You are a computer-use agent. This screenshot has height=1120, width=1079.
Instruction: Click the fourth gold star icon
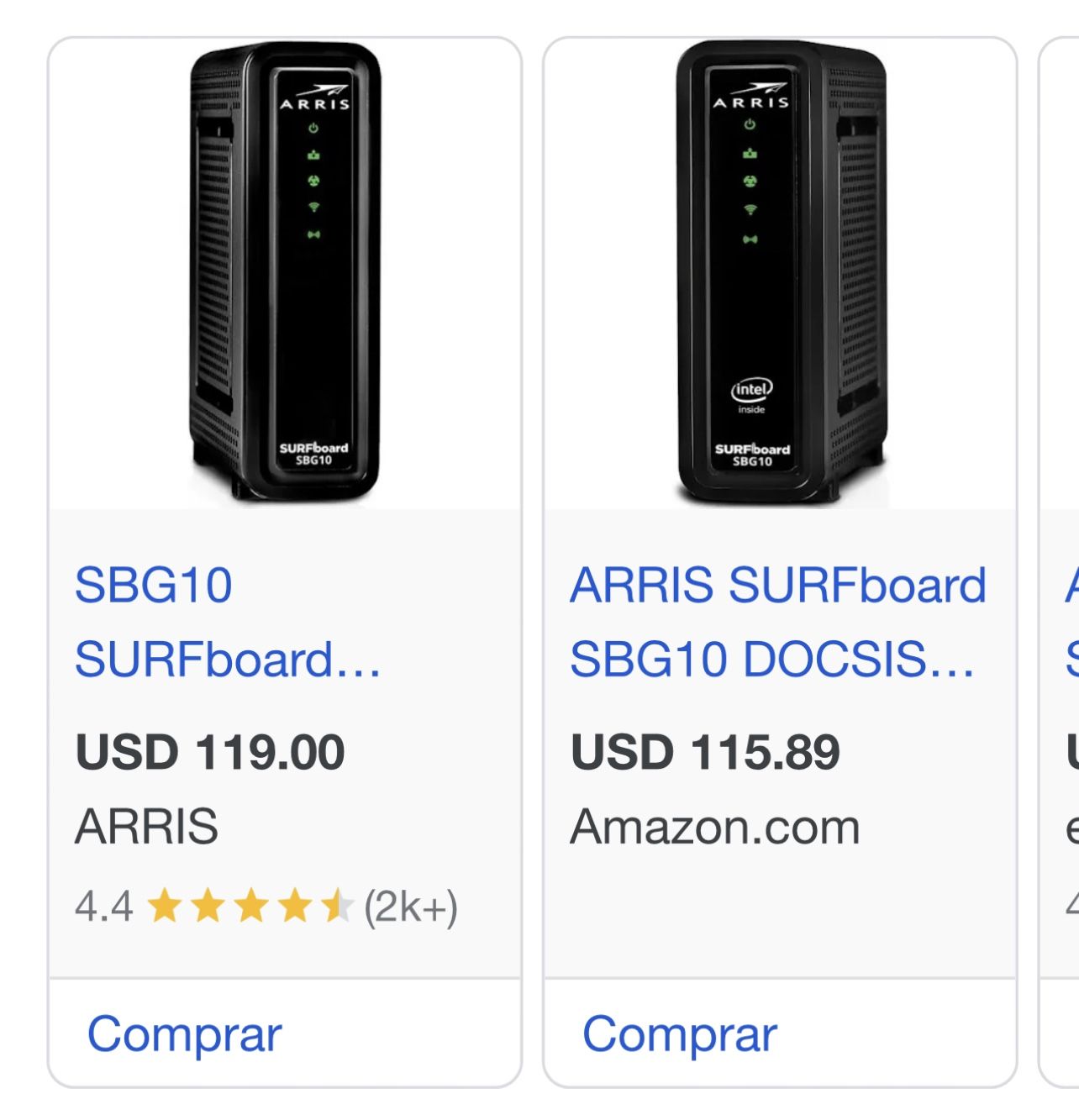[296, 907]
